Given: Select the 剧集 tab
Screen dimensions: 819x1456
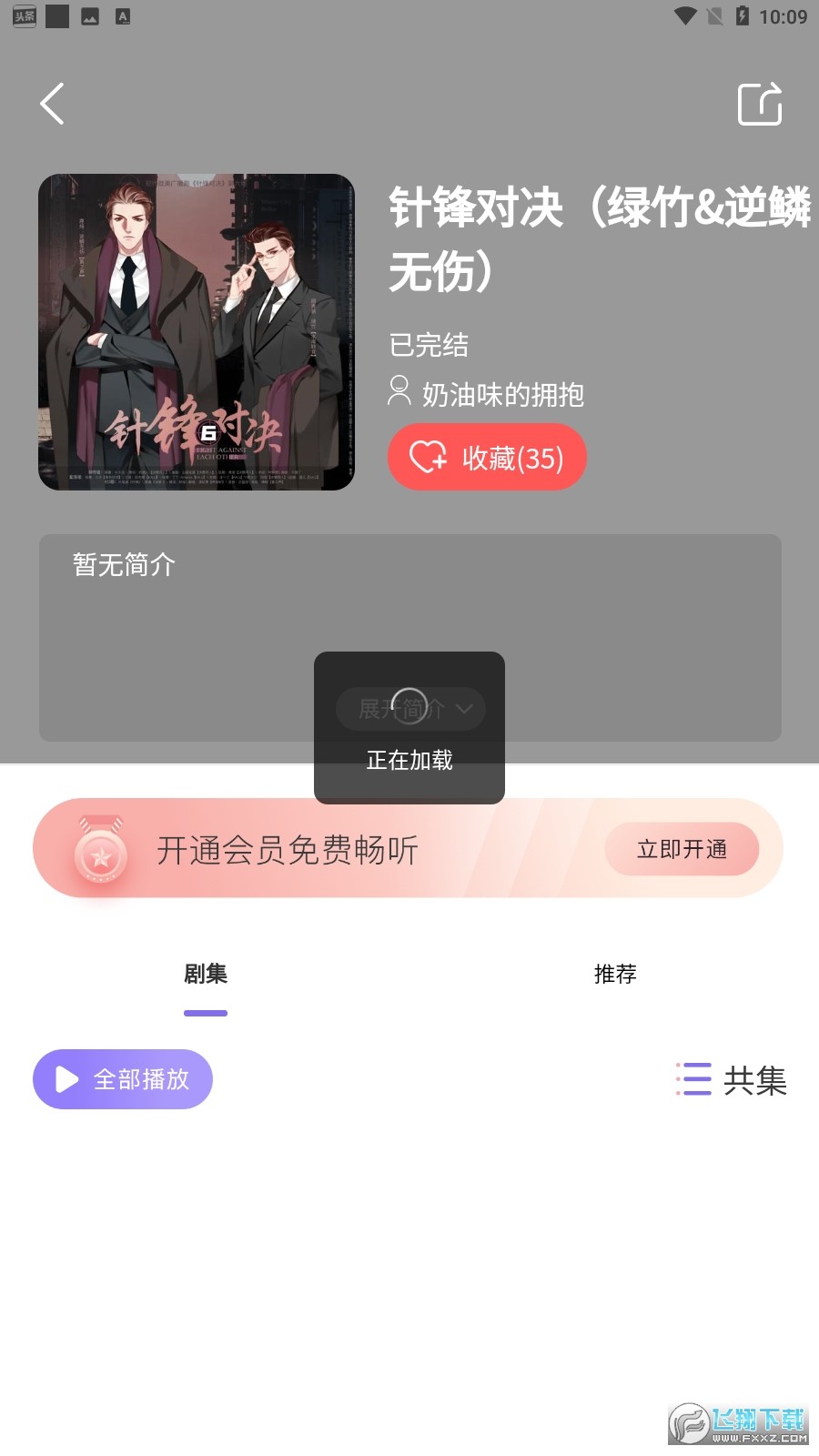Looking at the screenshot, I should pos(205,975).
